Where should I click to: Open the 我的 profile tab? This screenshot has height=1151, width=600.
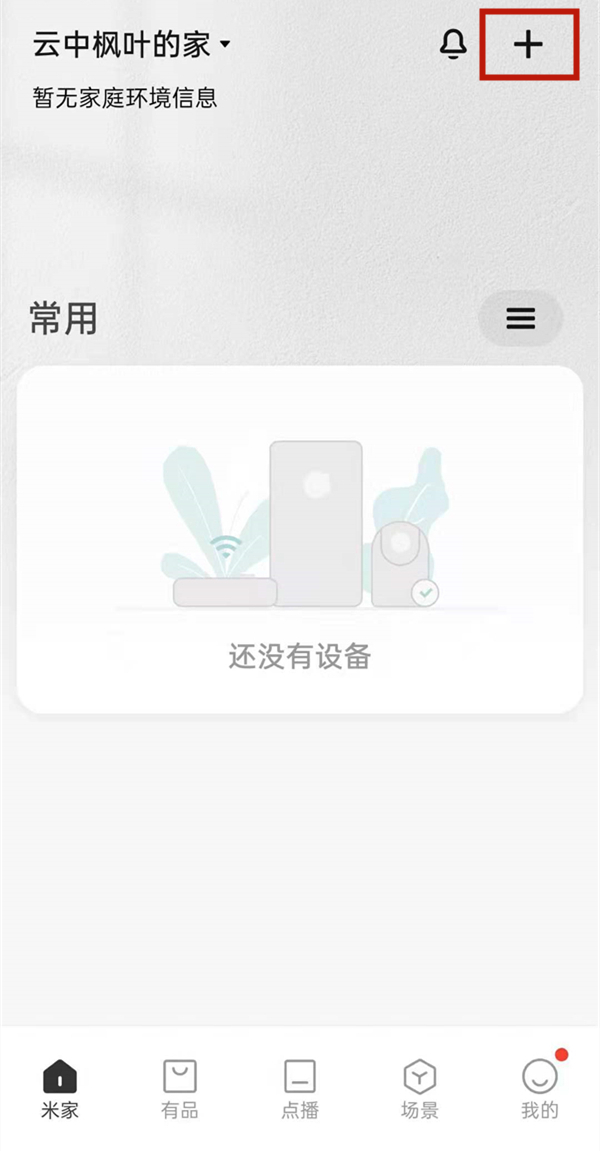[x=540, y=1088]
